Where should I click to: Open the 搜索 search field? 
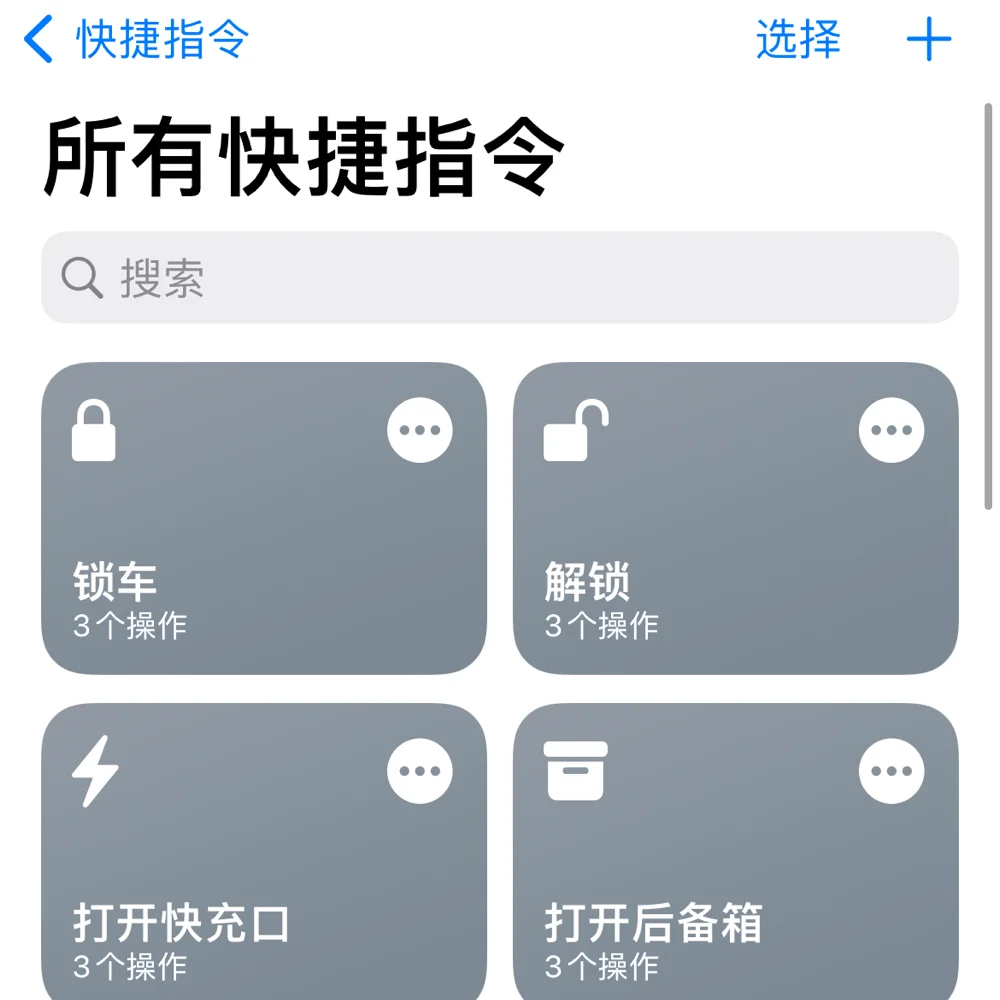click(499, 277)
